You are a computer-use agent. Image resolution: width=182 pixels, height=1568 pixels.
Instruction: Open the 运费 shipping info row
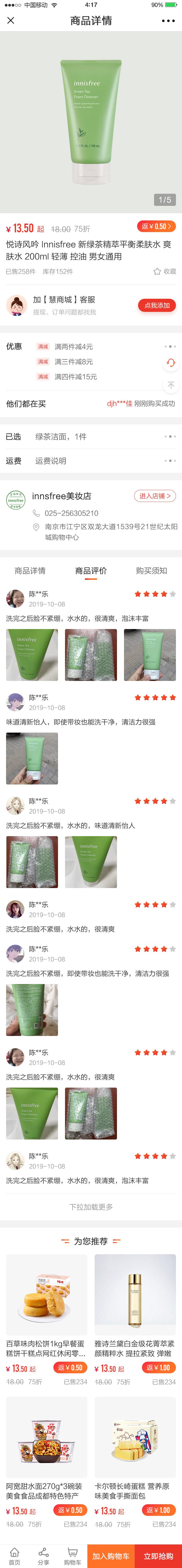click(x=91, y=461)
